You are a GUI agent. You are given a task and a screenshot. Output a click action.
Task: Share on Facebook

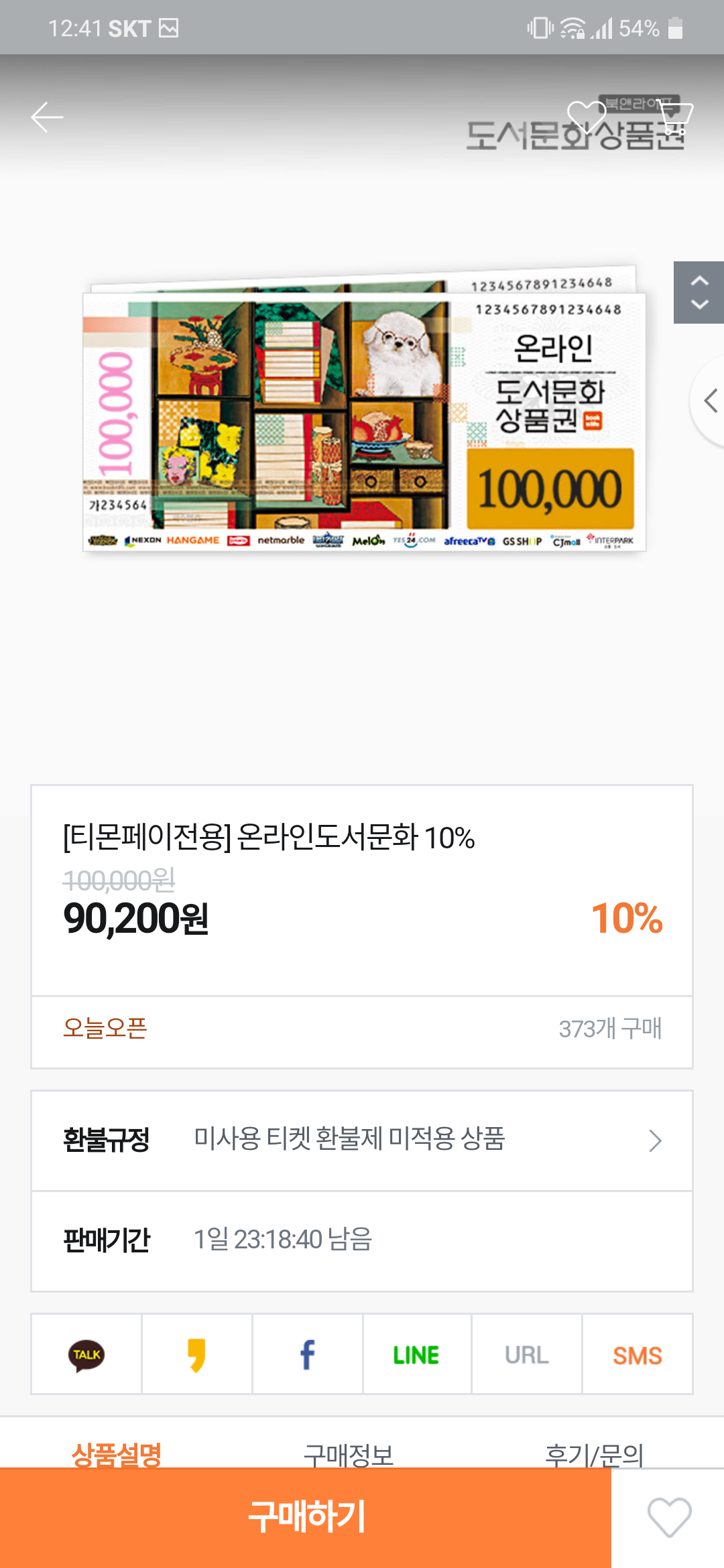tap(307, 1354)
